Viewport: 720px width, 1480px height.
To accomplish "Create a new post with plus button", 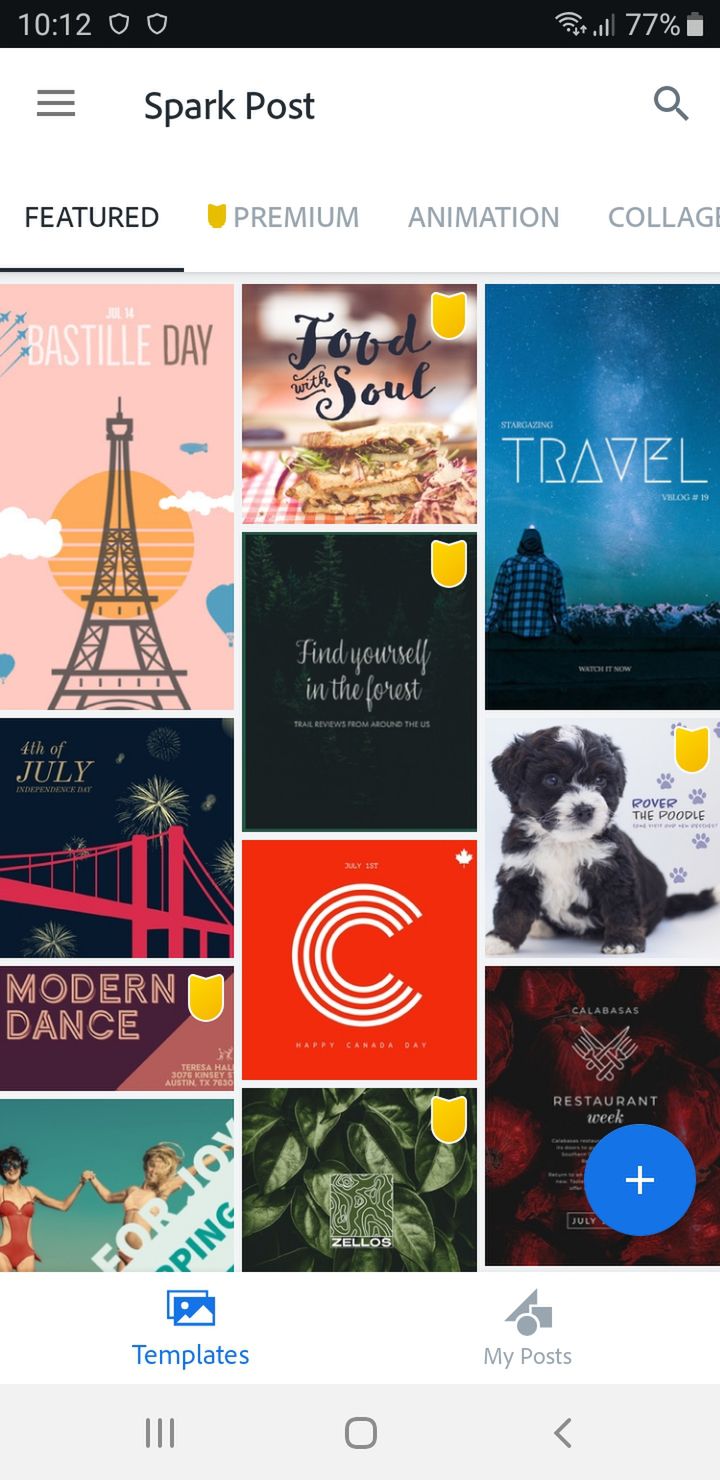I will coord(640,1180).
